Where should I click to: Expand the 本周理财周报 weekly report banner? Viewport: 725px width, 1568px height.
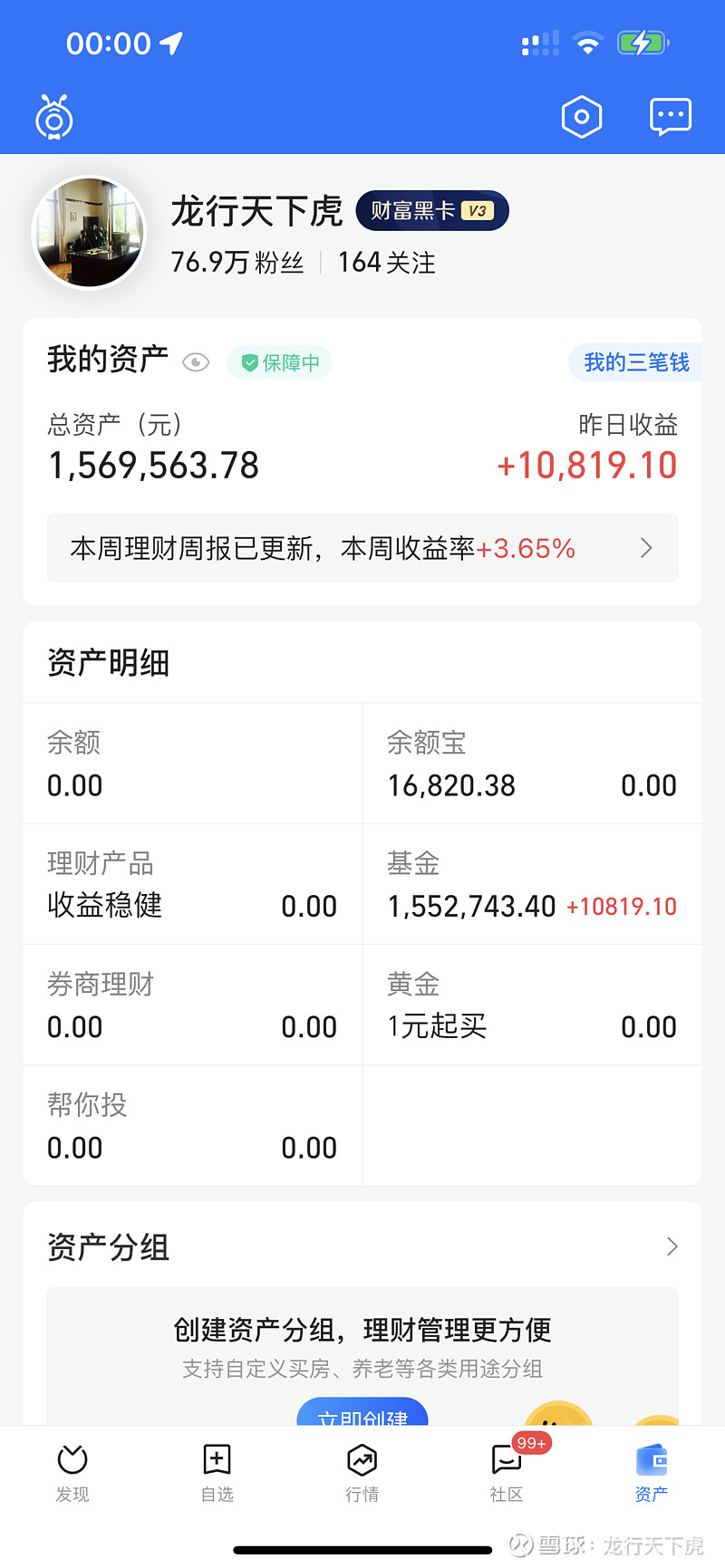362,548
